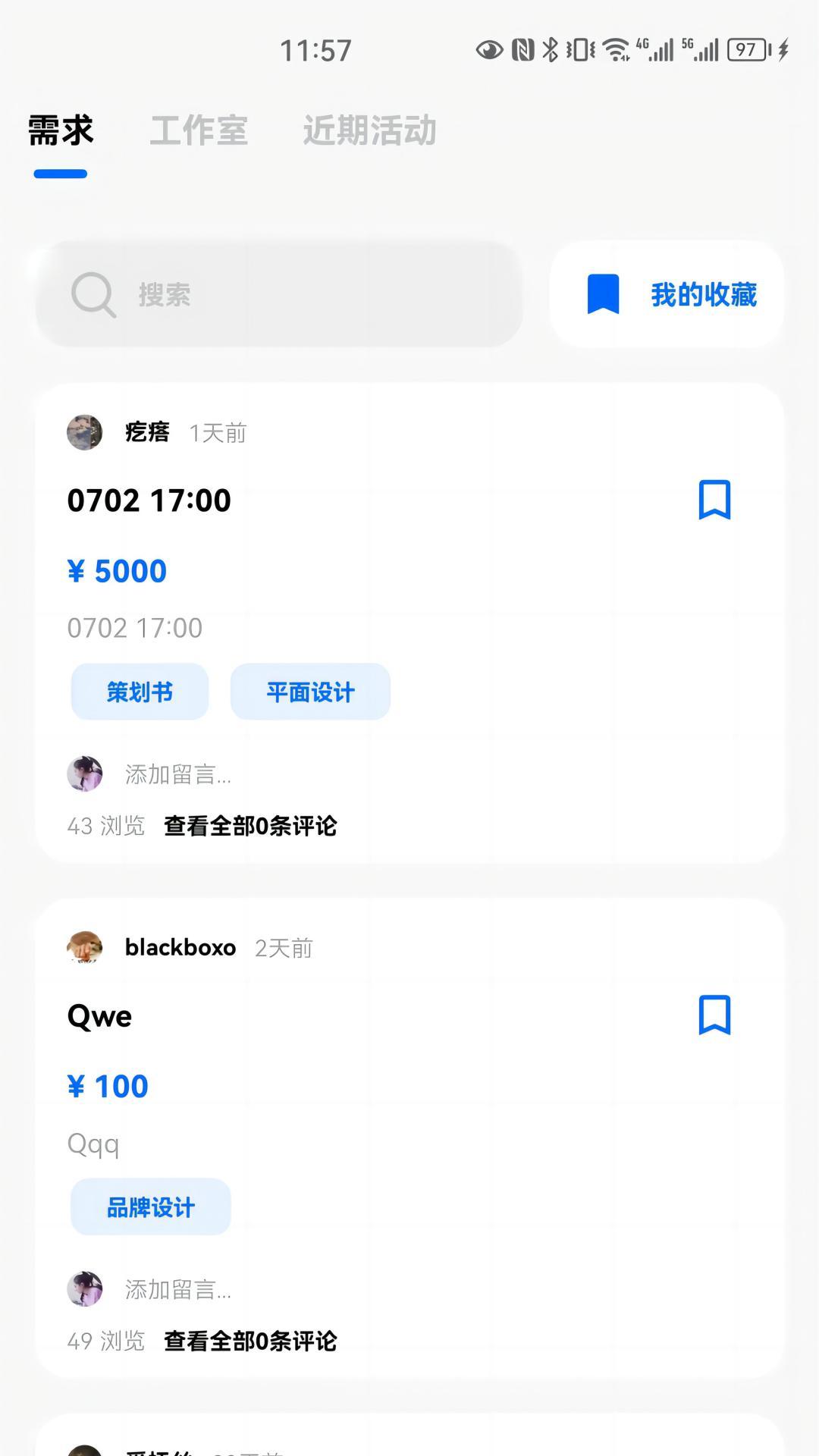Tap the 平面设计 tag chip

click(x=310, y=692)
